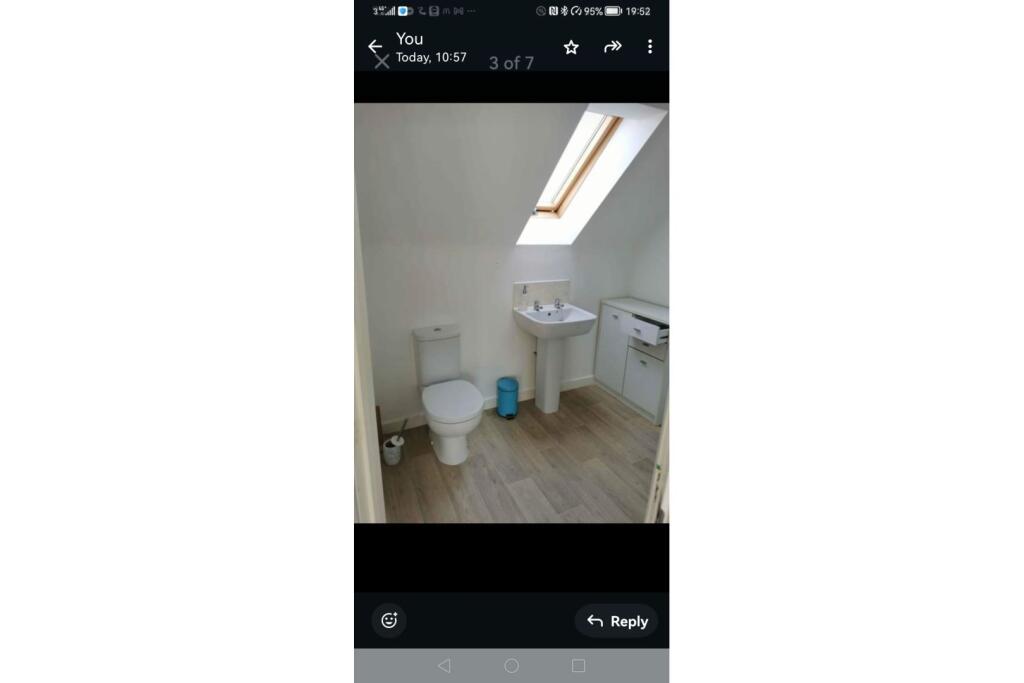The height and width of the screenshot is (683, 1024).
Task: Tap the Reply button
Action: point(616,621)
